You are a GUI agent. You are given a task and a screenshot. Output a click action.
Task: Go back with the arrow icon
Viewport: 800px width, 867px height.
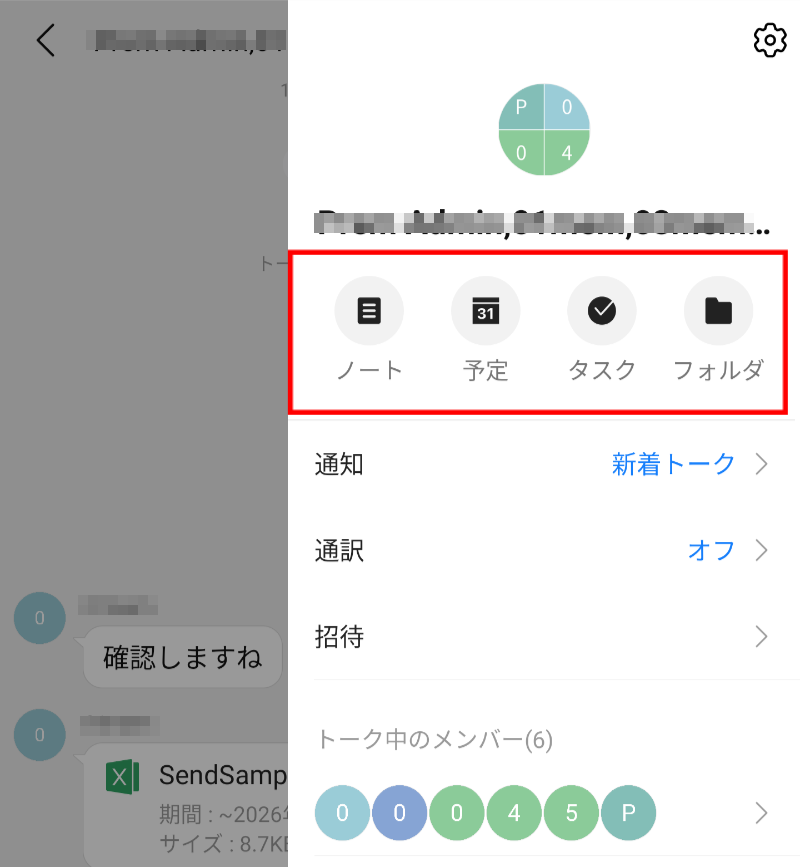[45, 40]
